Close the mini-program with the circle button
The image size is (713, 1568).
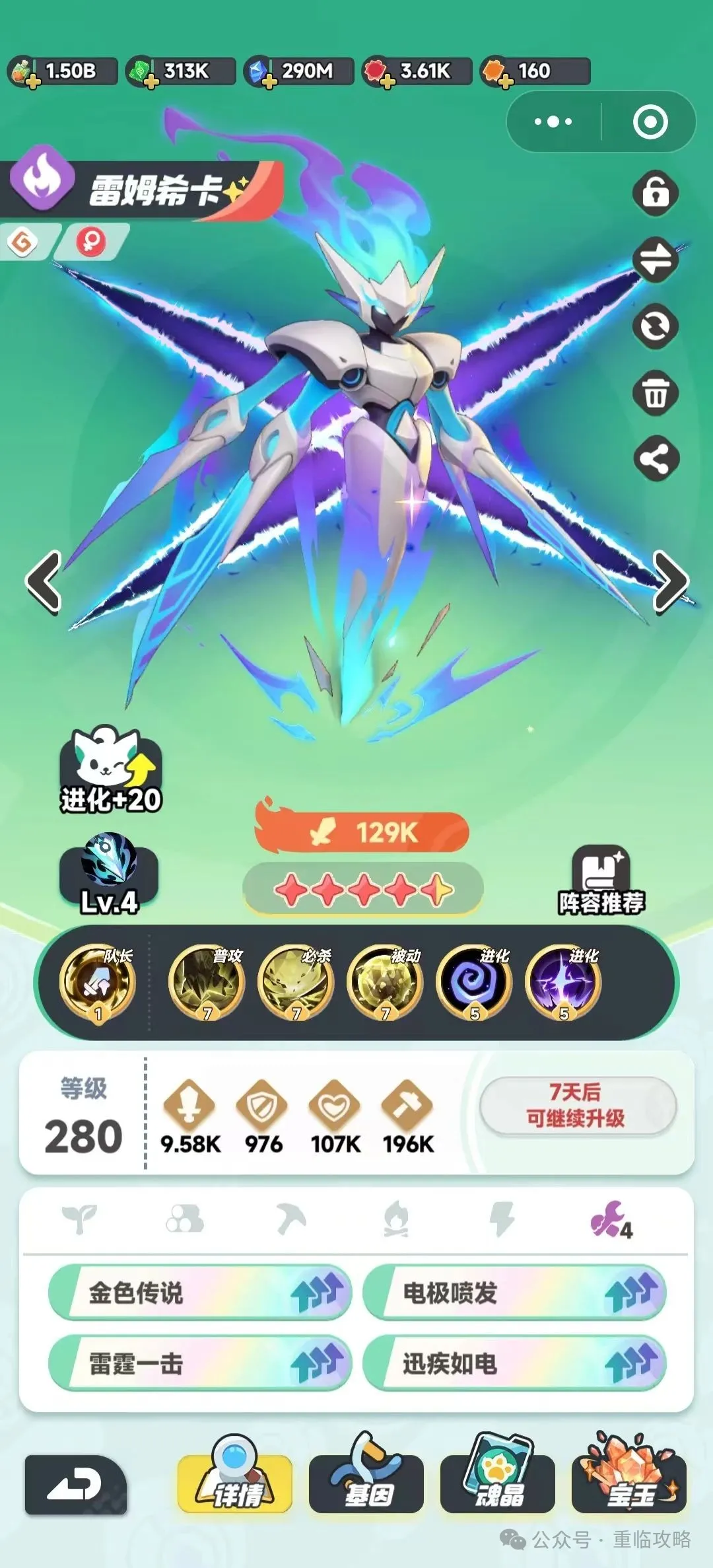650,122
